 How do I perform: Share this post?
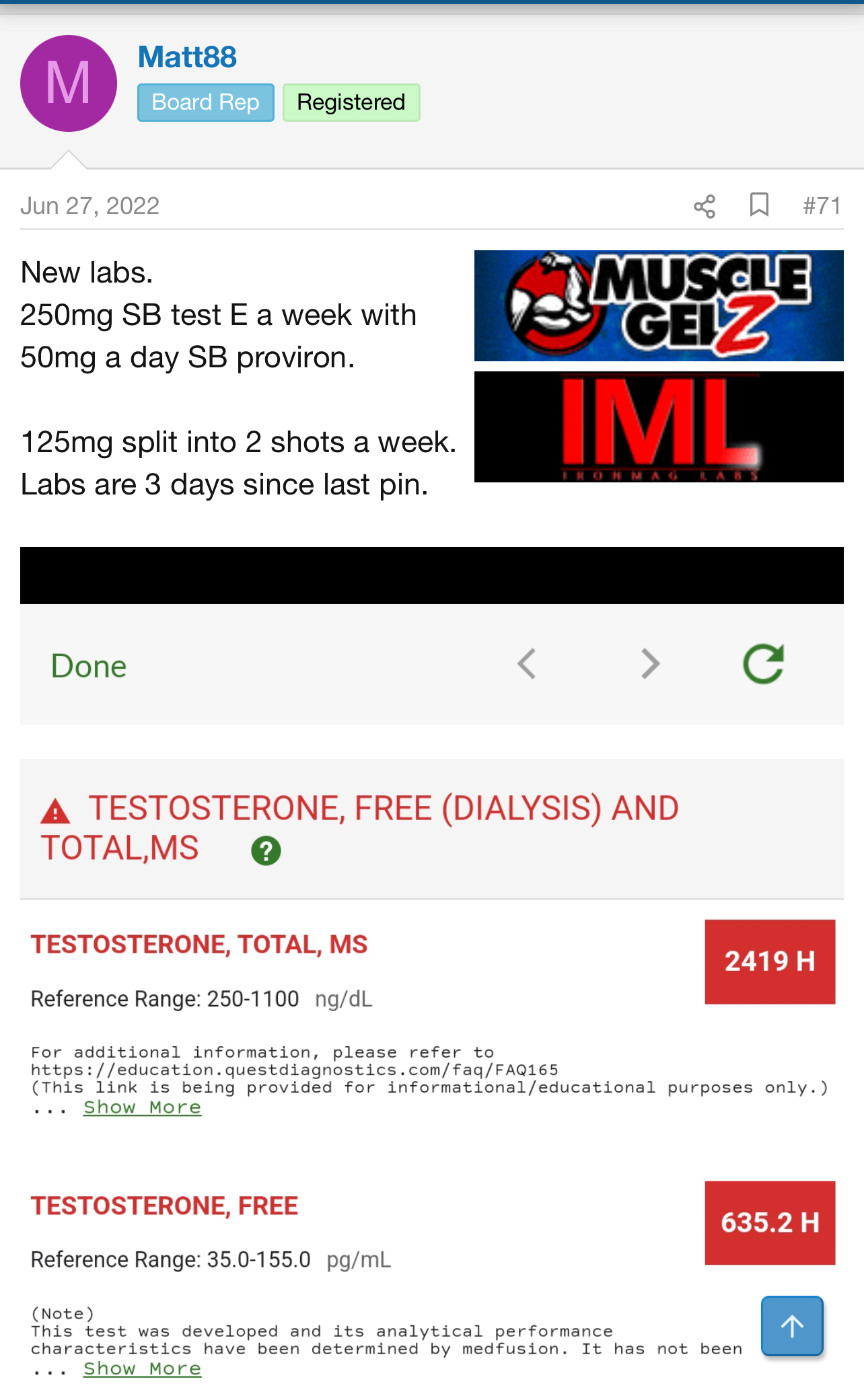pos(704,206)
